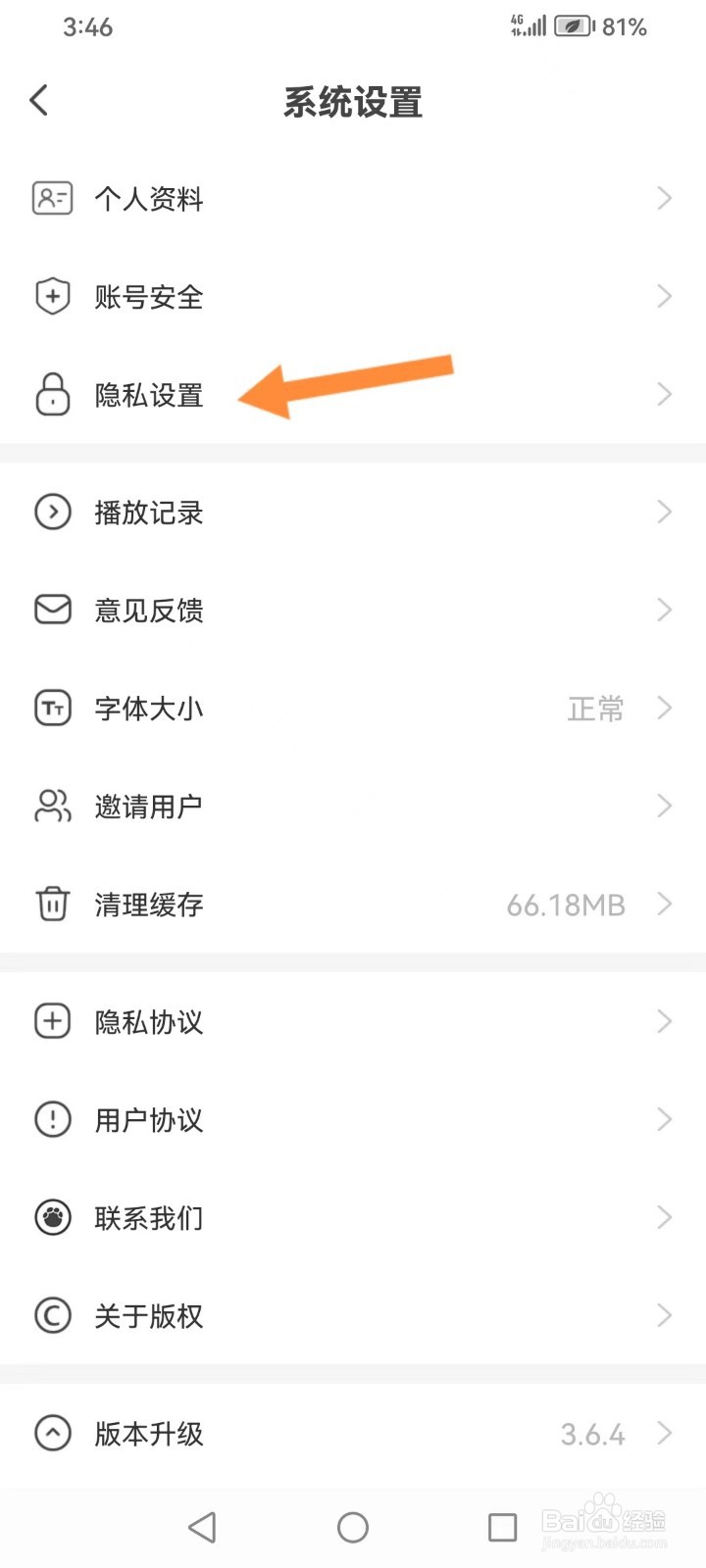
Task: Open 隐私设置 row
Action: [x=353, y=394]
